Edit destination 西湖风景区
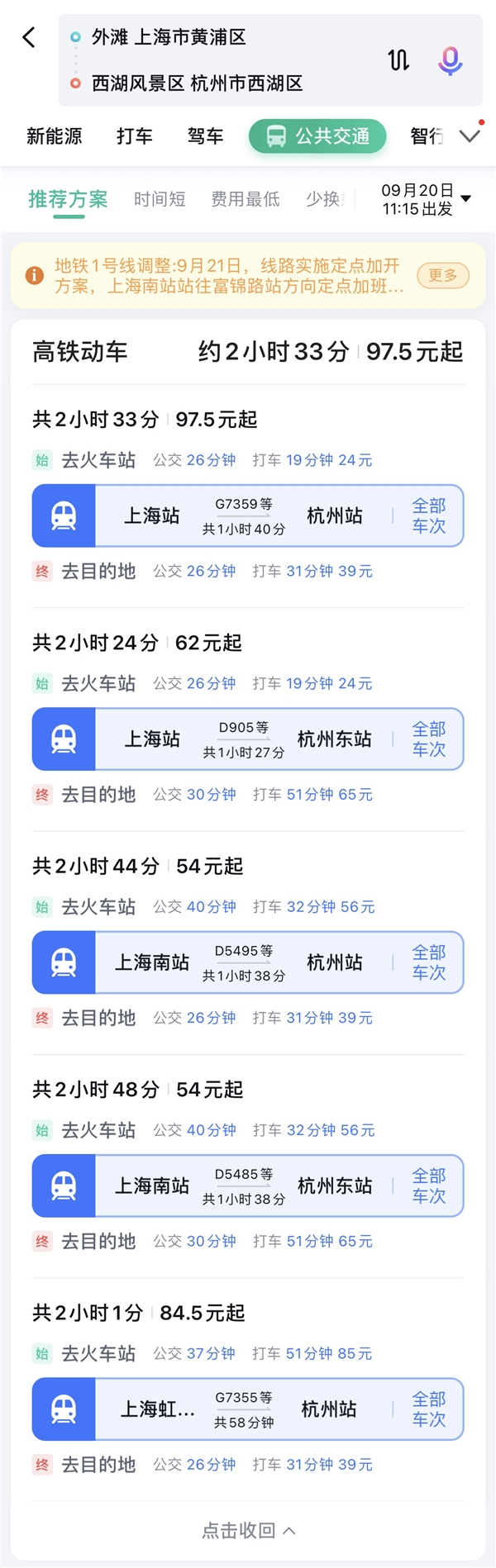 pyautogui.click(x=197, y=83)
